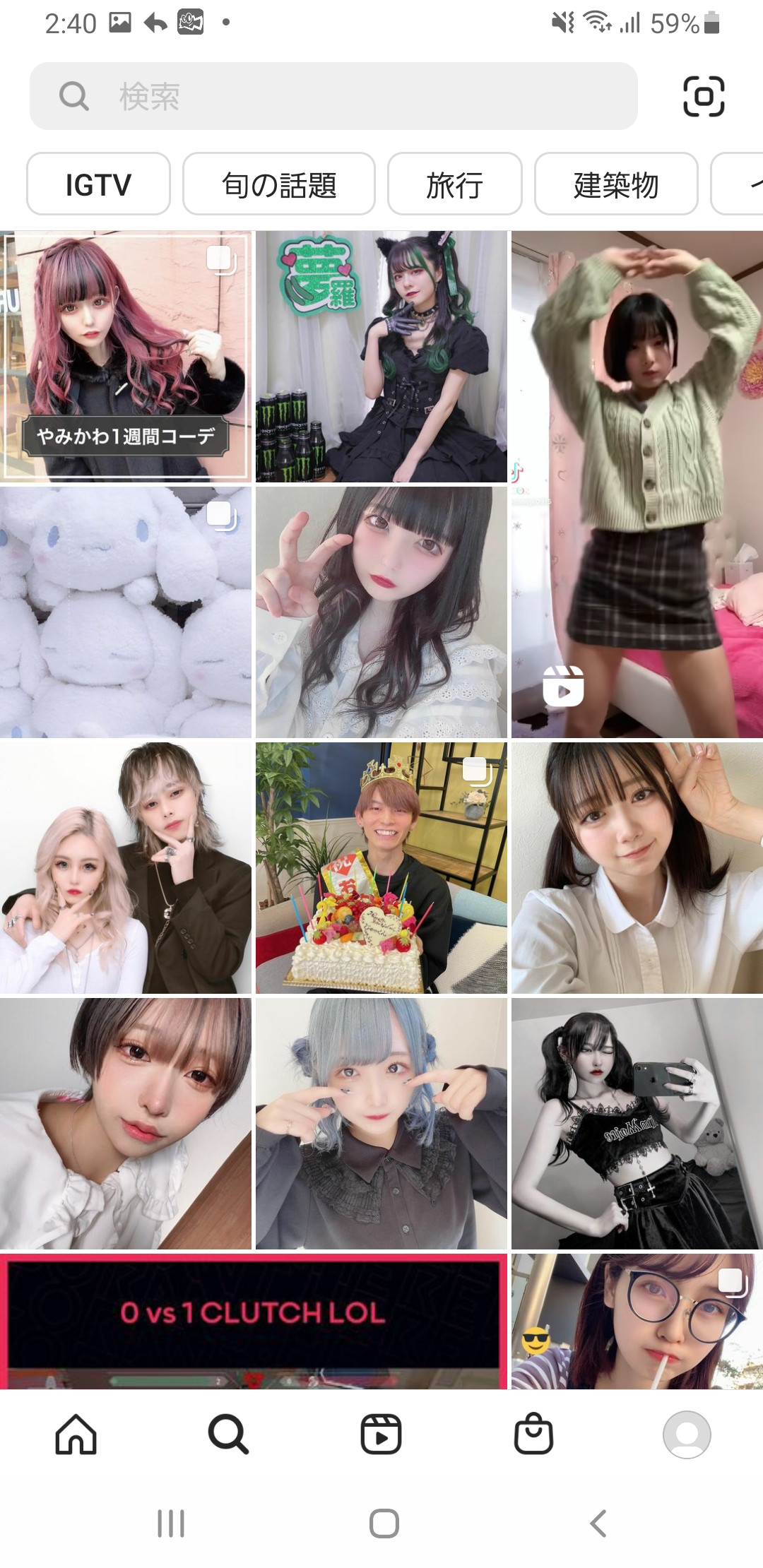Select the 旅行 chip

pos(454,184)
